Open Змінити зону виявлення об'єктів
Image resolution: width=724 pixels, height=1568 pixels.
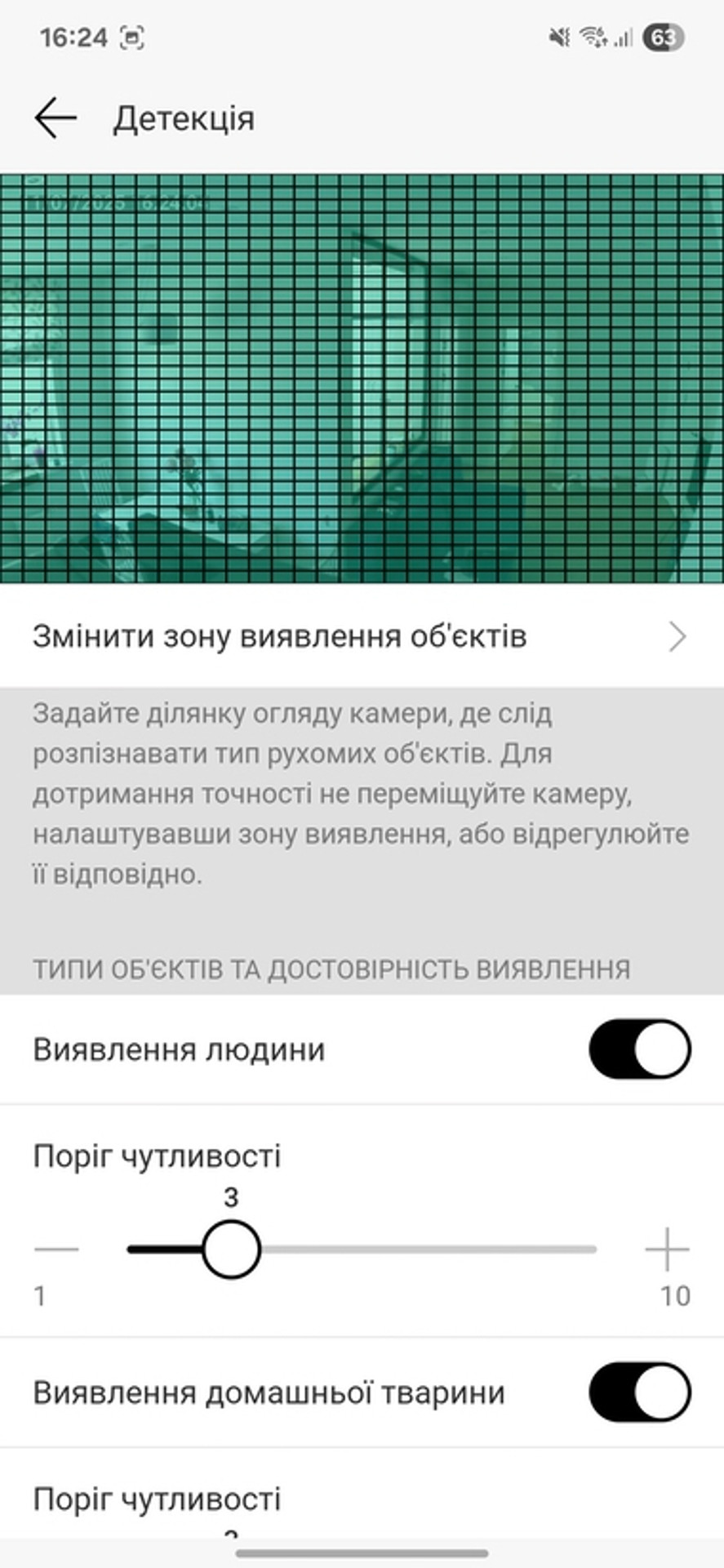point(361,637)
